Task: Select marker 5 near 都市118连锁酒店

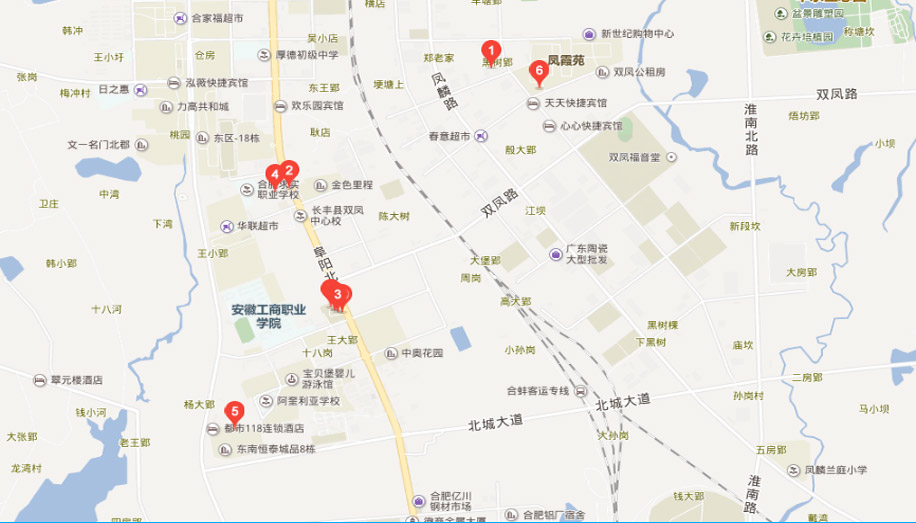Action: coord(234,411)
